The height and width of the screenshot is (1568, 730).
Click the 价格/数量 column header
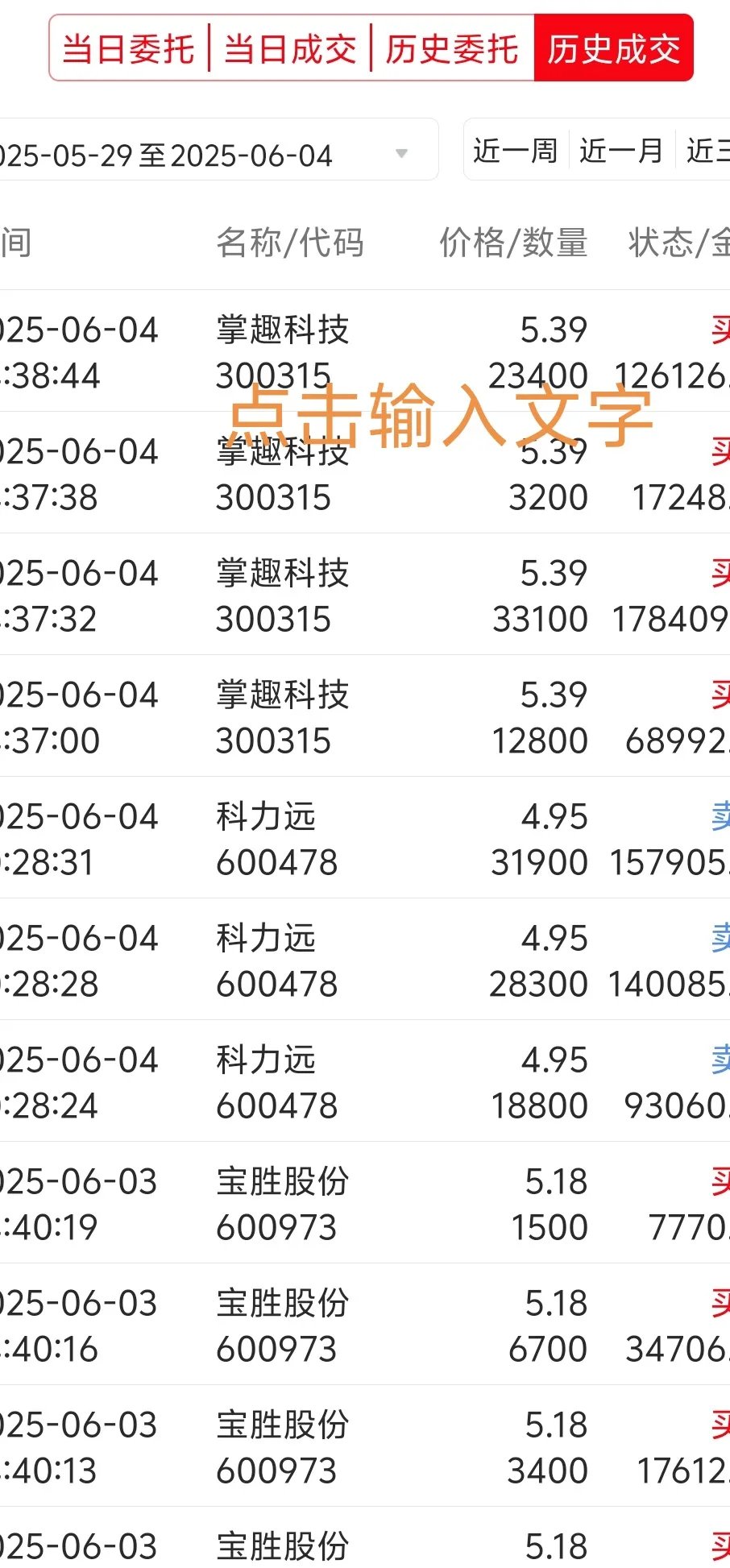point(513,243)
